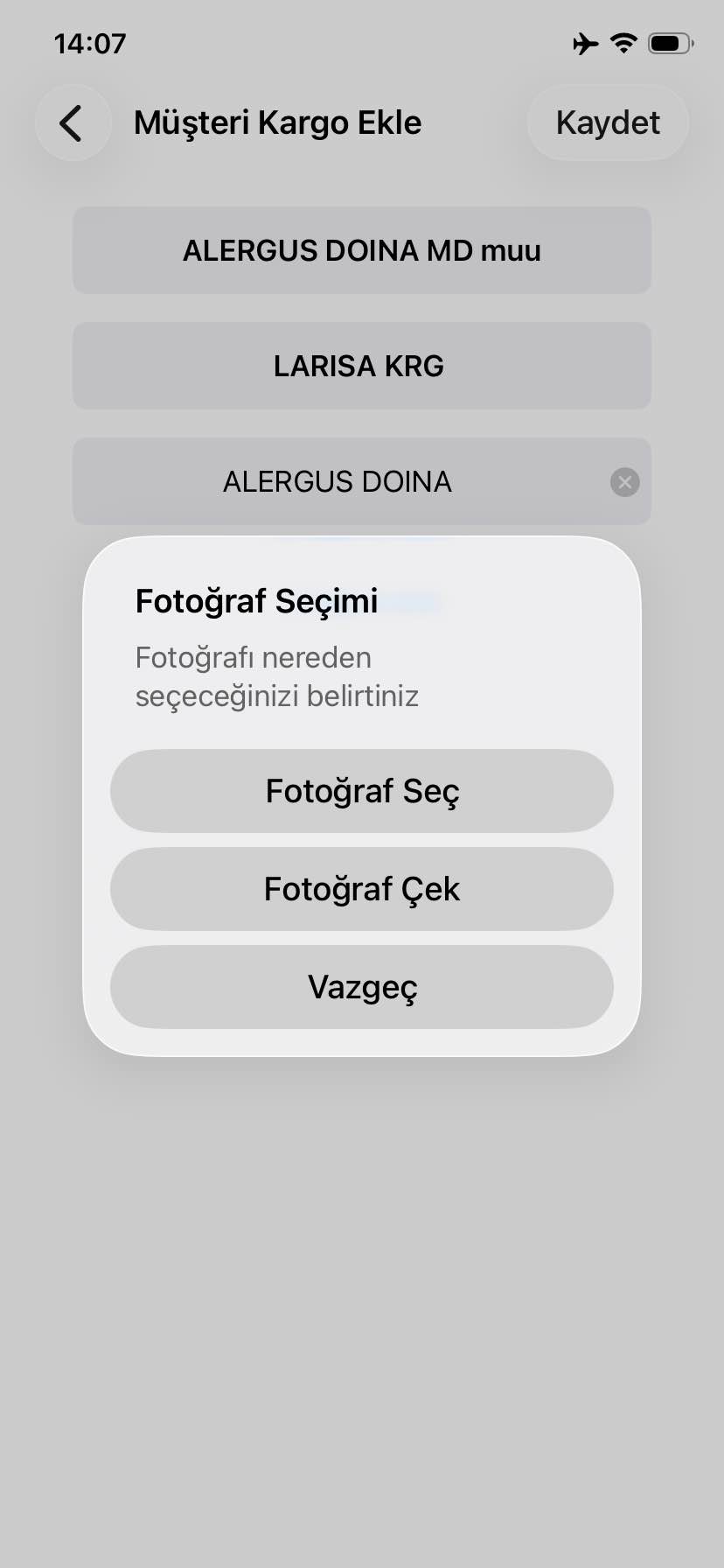Clear the ALERGUS DOINA field
The height and width of the screenshot is (1568, 724).
pos(624,482)
